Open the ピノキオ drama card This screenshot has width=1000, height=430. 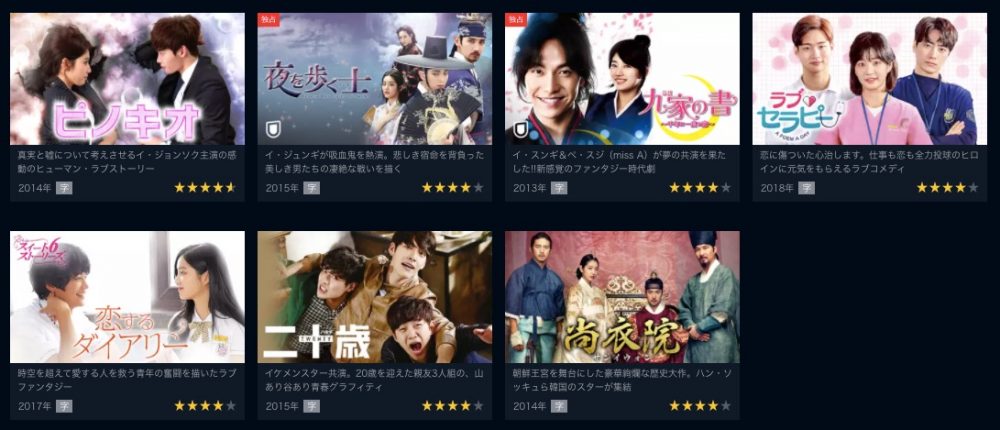tap(127, 80)
